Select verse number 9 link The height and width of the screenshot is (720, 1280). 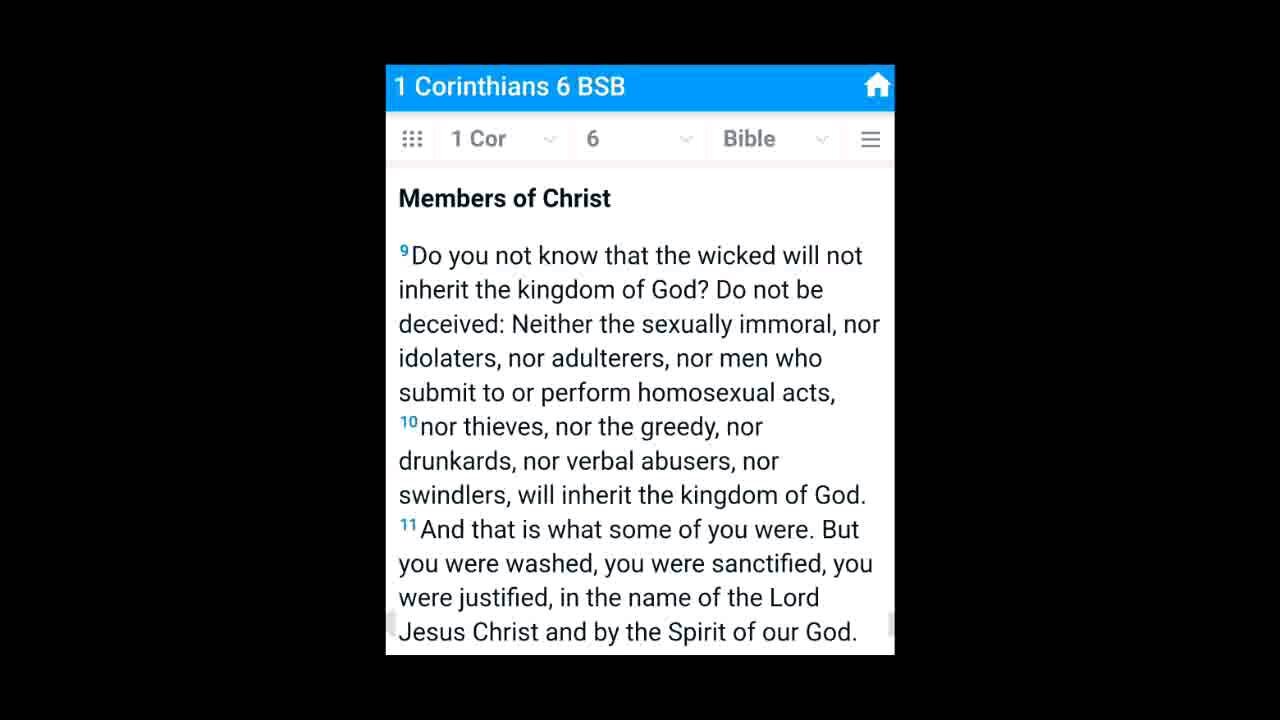404,251
